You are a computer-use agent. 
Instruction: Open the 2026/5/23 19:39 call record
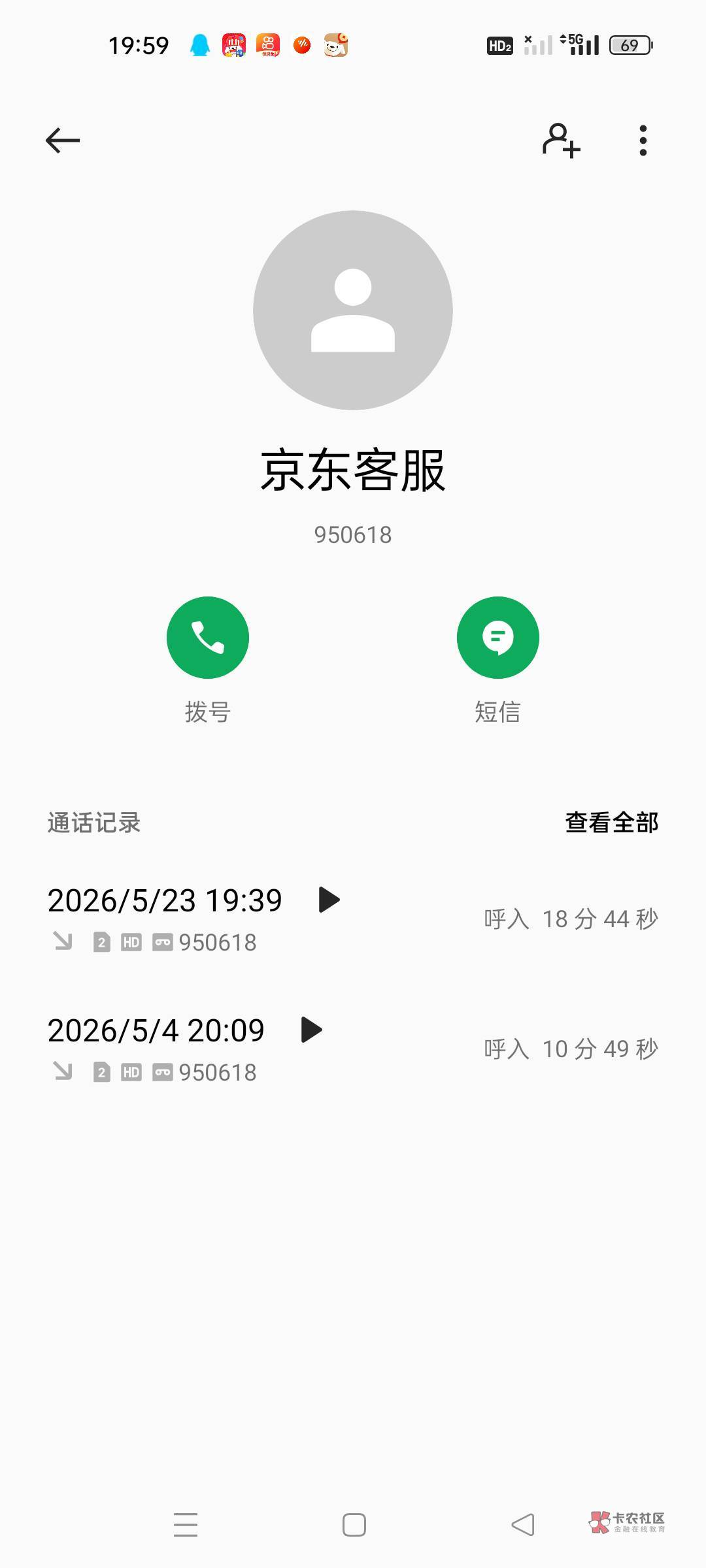(x=353, y=919)
